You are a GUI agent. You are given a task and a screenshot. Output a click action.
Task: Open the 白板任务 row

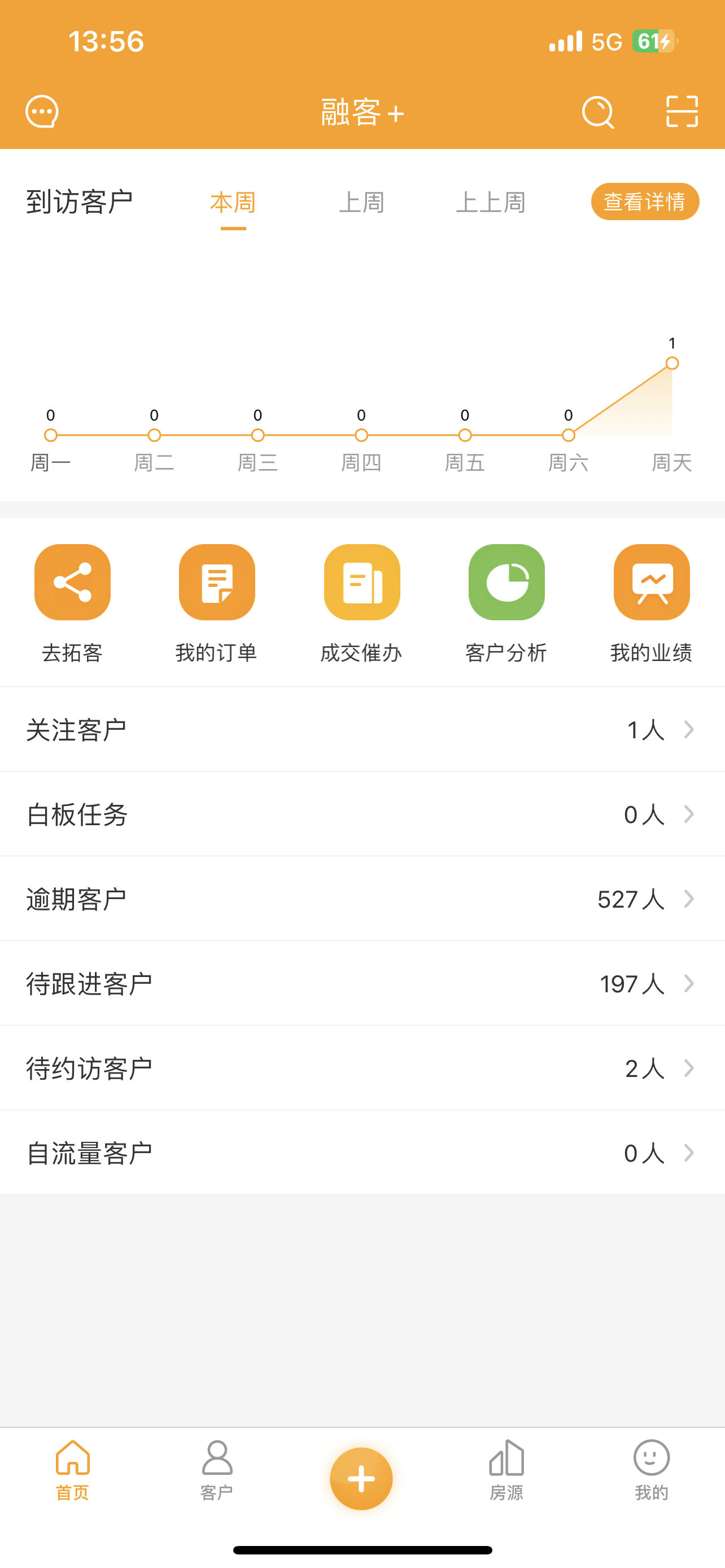pyautogui.click(x=362, y=814)
